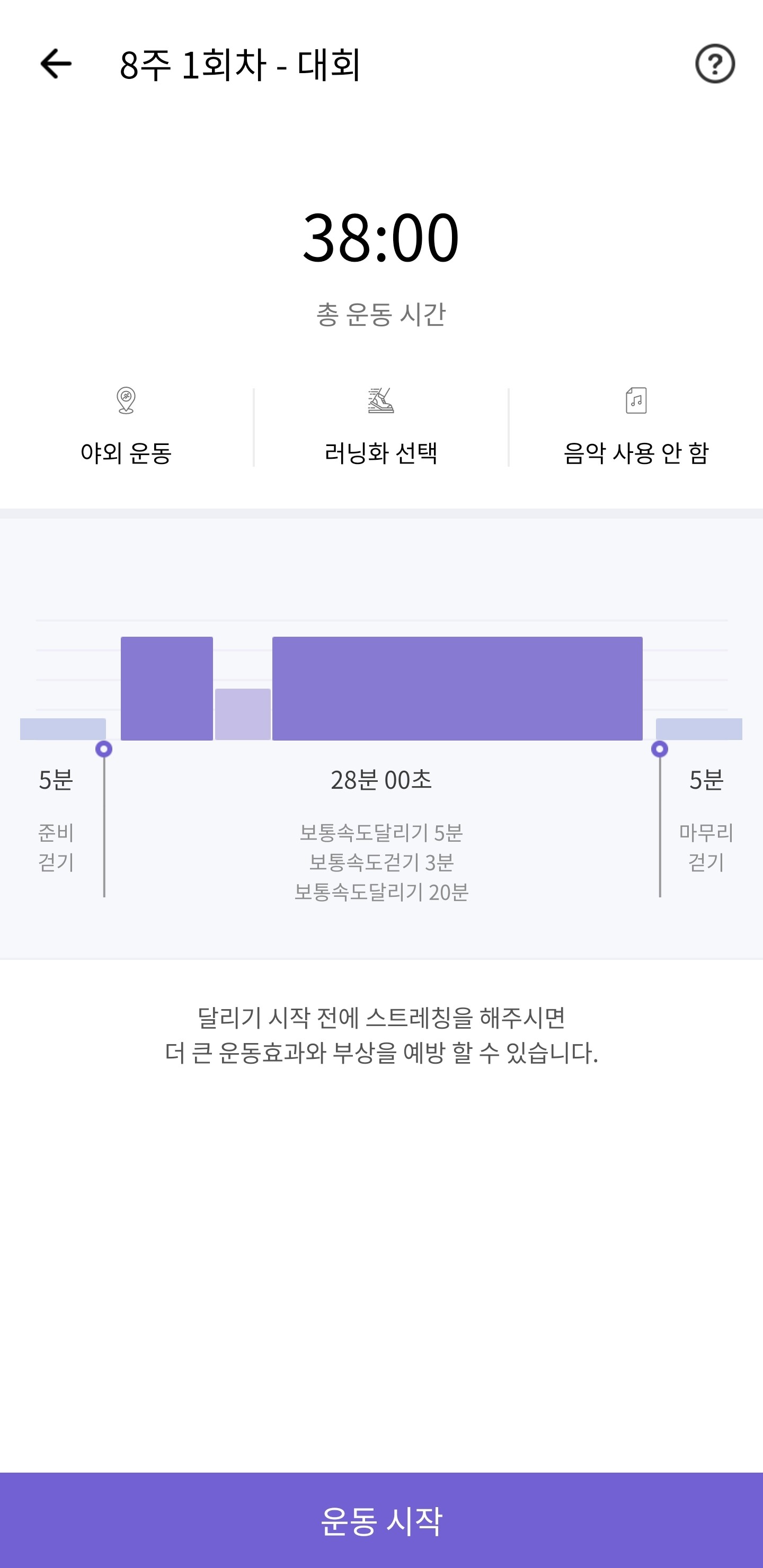The image size is (763, 1568).
Task: Start the workout with 운동 시작
Action: click(x=381, y=1520)
